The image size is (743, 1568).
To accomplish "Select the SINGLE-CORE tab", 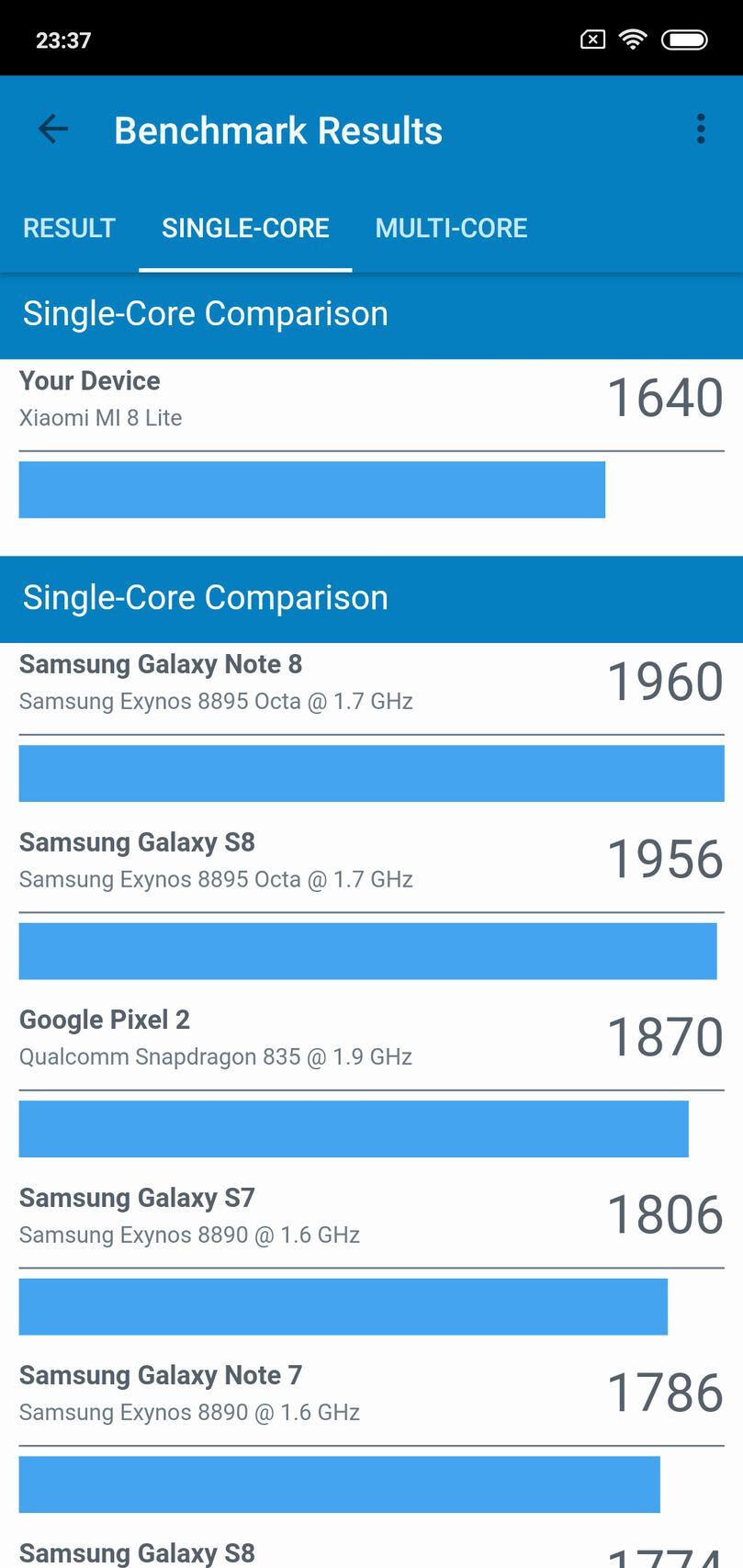I will [244, 228].
